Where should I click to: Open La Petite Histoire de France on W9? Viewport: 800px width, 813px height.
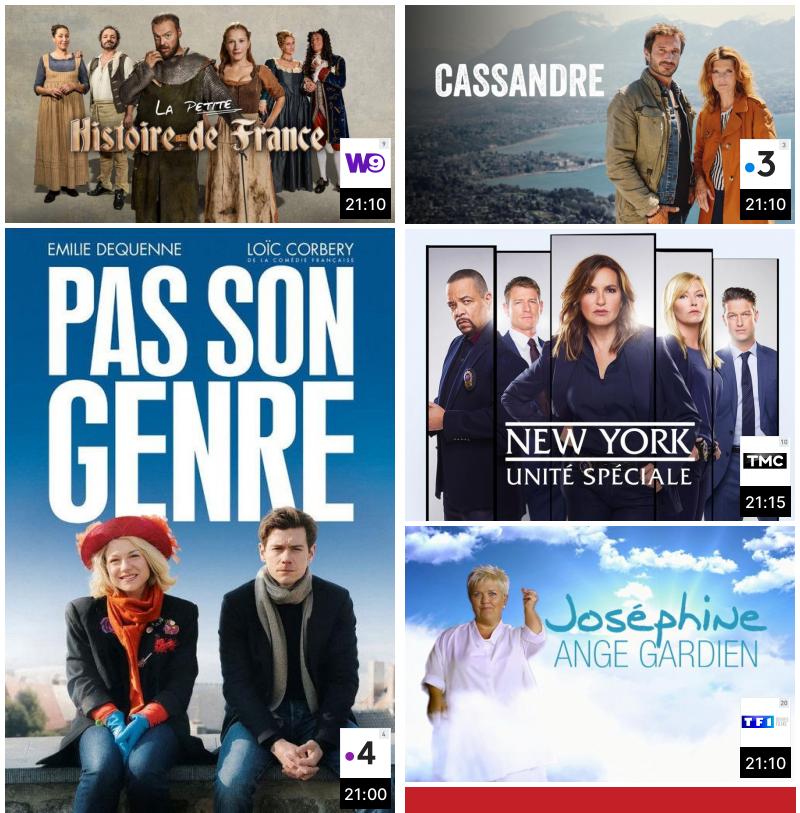[x=199, y=113]
